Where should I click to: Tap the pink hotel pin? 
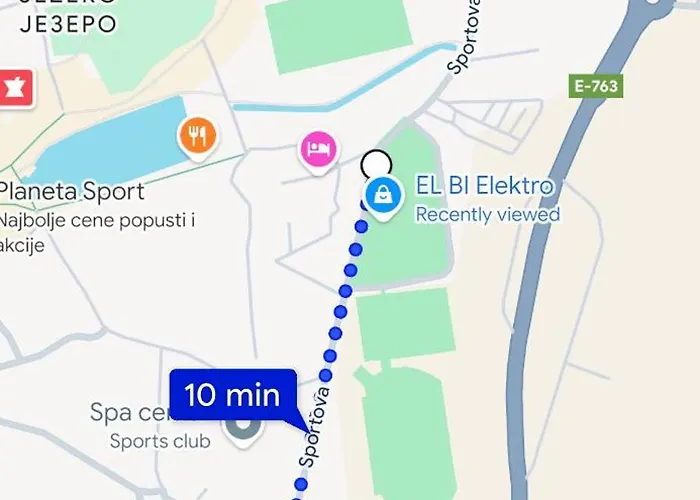click(317, 150)
